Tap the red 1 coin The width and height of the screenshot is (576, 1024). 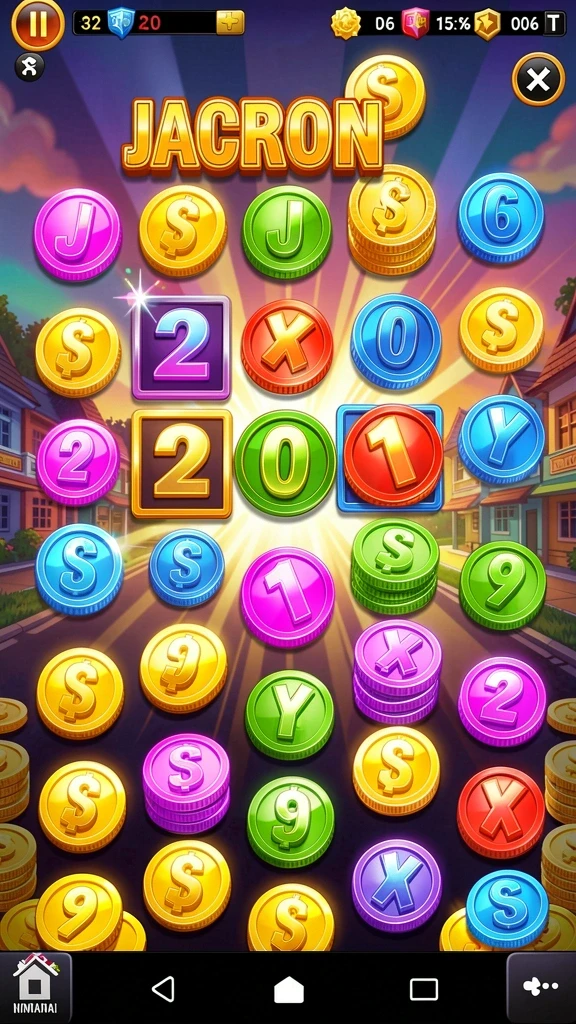392,455
